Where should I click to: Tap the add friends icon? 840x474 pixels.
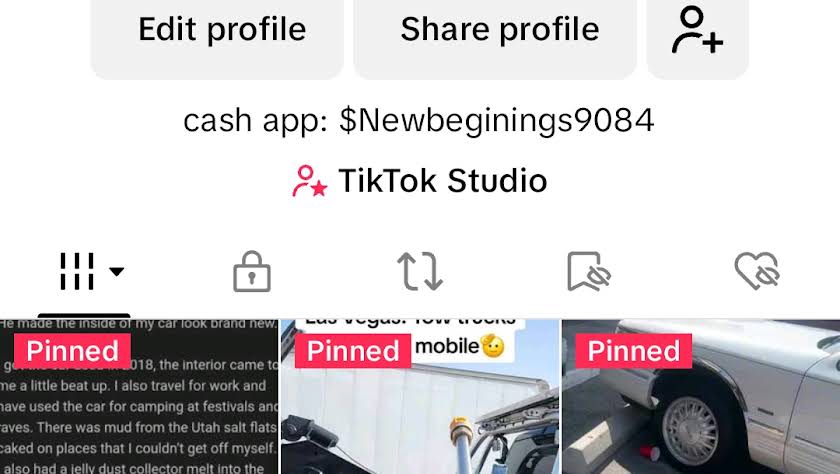coord(697,30)
